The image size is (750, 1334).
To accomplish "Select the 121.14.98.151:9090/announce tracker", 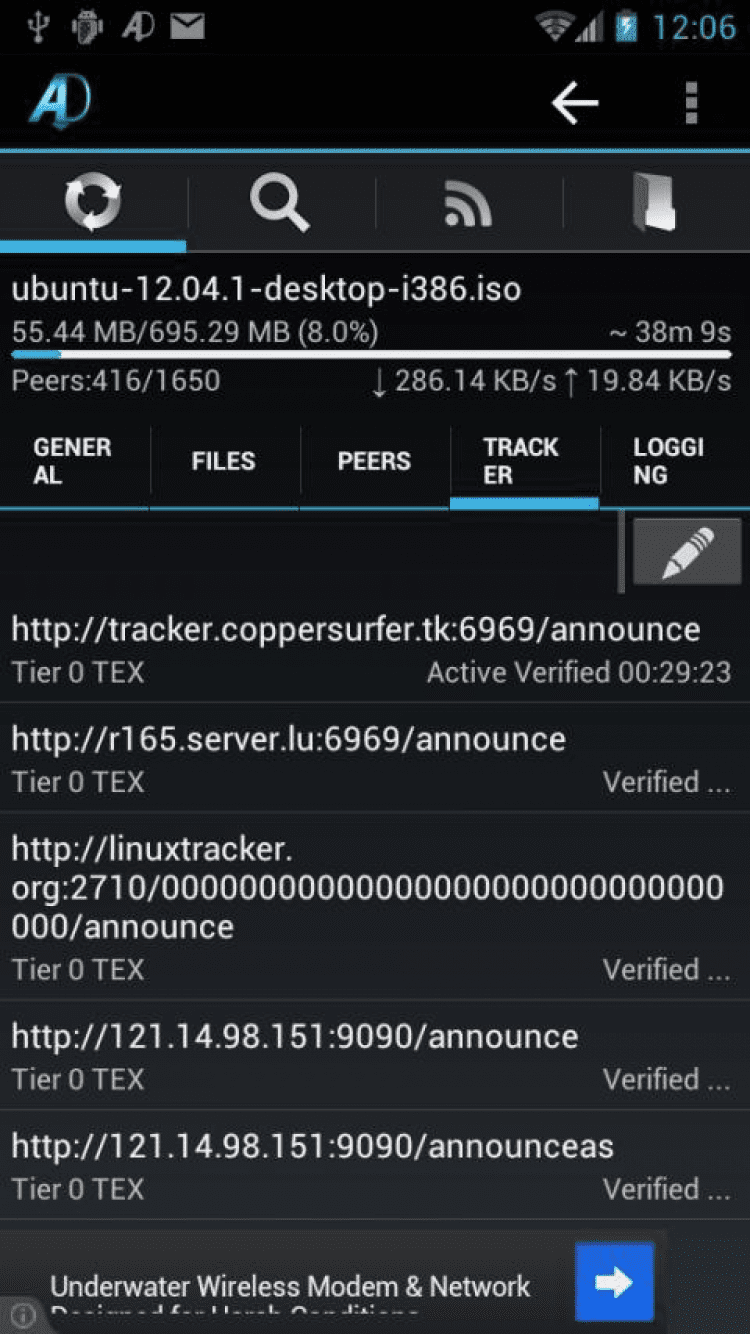I will (x=371, y=1056).
